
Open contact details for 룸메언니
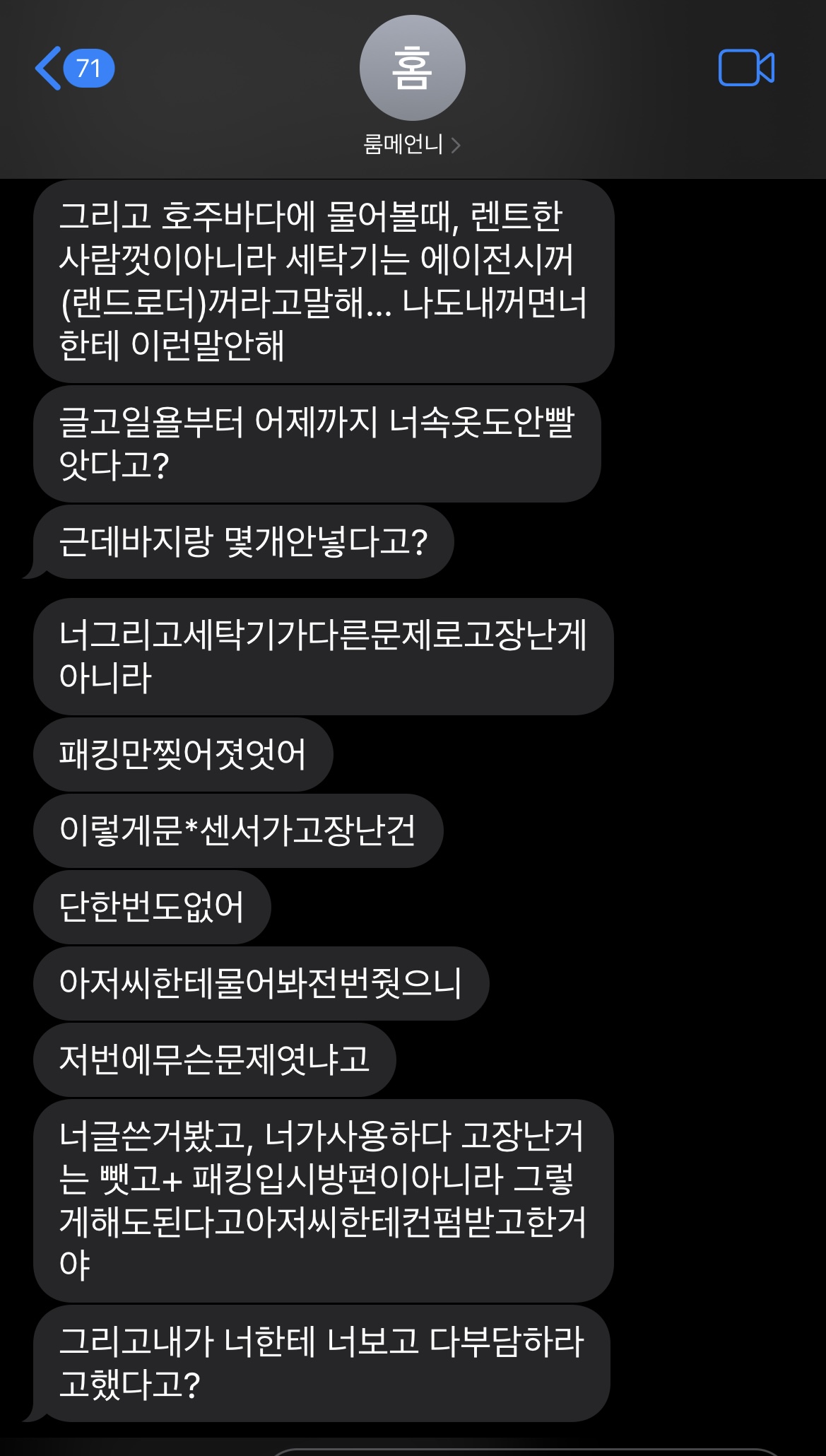412,145
